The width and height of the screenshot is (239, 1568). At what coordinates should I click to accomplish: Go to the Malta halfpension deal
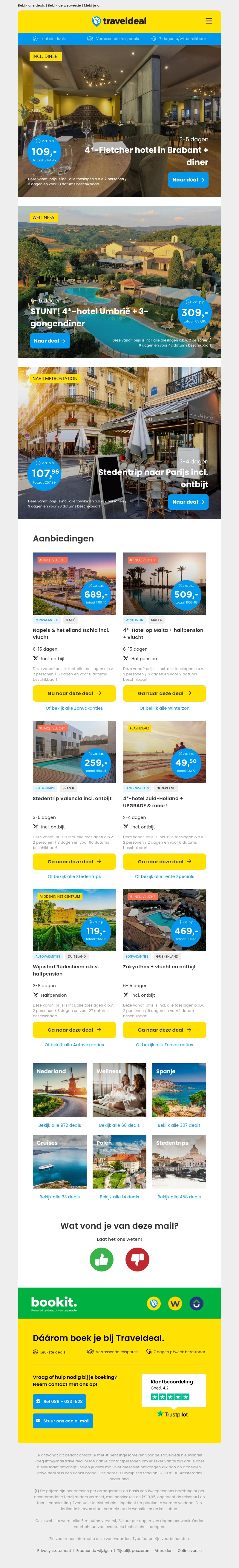[x=164, y=693]
